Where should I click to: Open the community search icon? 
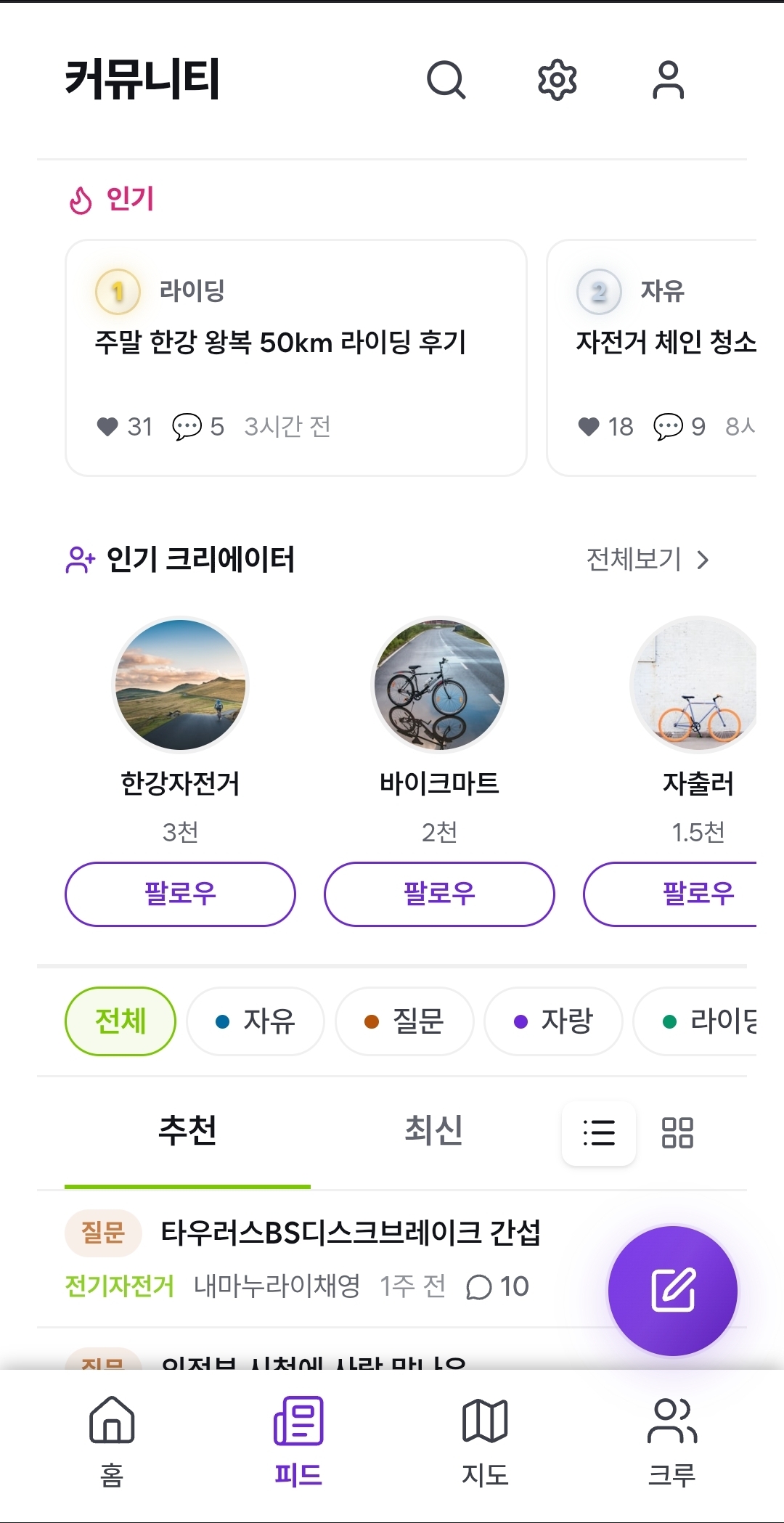[x=446, y=80]
